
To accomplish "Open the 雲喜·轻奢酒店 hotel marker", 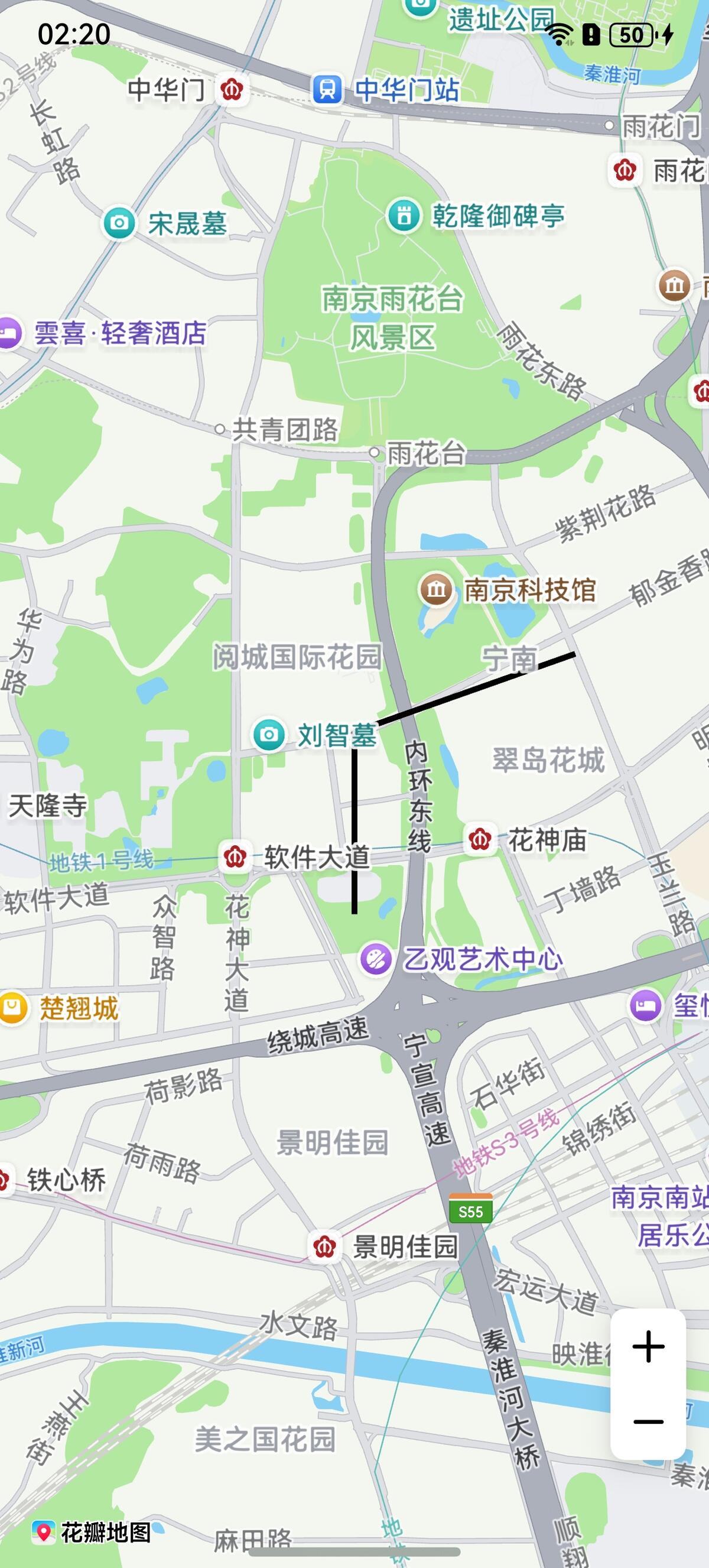I will click(9, 333).
